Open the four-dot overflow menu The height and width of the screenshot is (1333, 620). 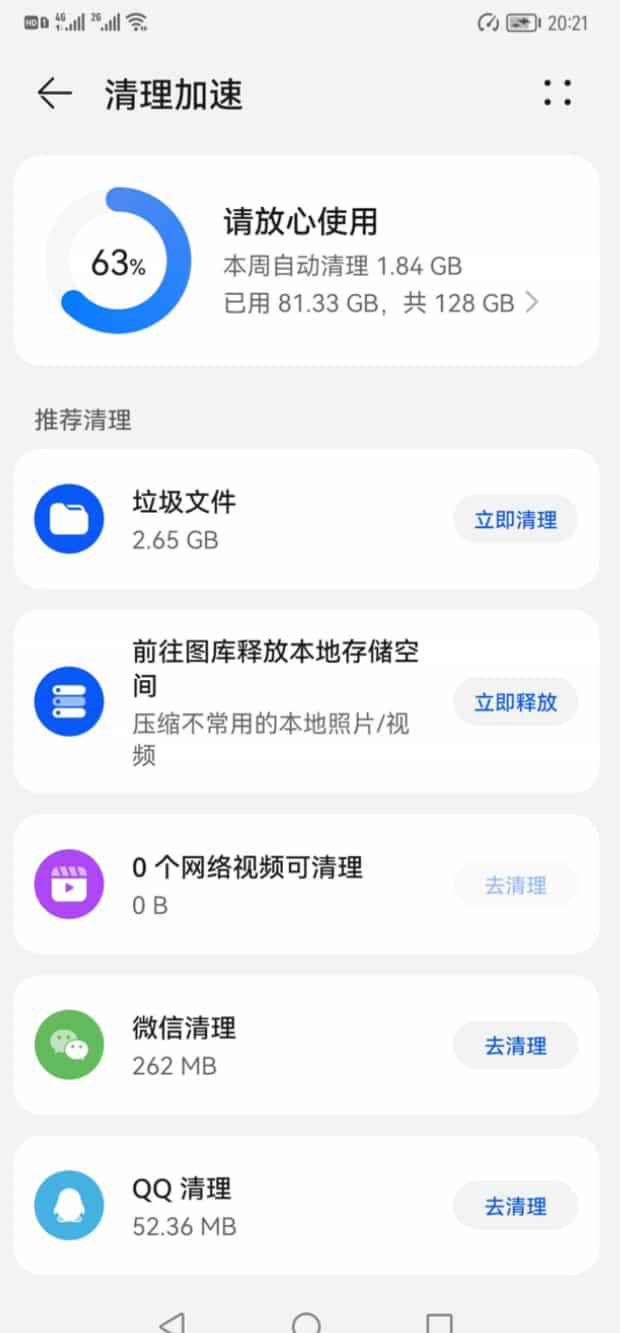(558, 93)
